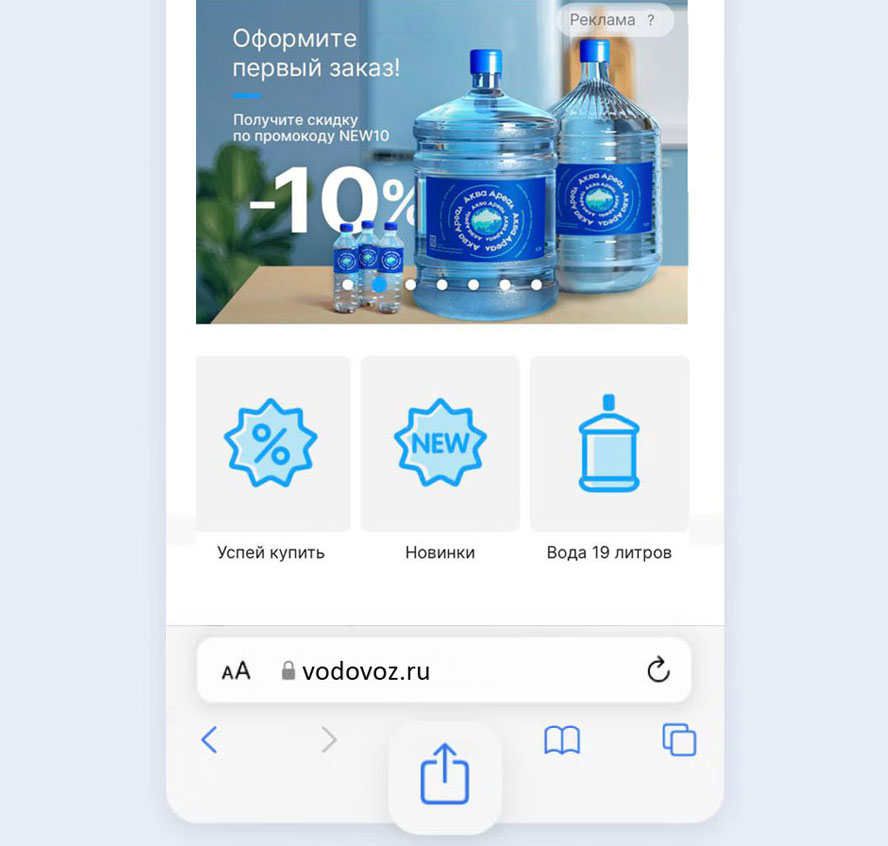Open the Успей купить category
The height and width of the screenshot is (846, 888).
(271, 445)
